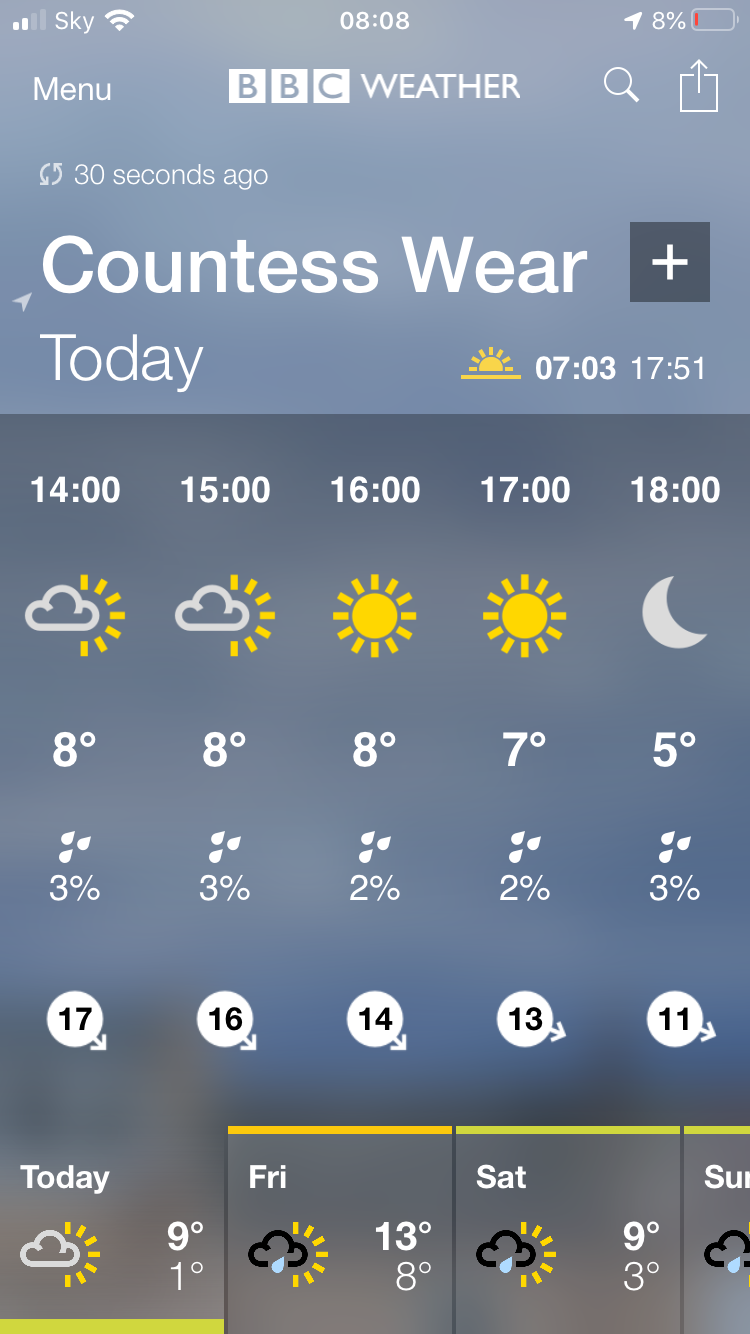The image size is (750, 1334).
Task: Switch to Fri forecast
Action: (x=340, y=1232)
